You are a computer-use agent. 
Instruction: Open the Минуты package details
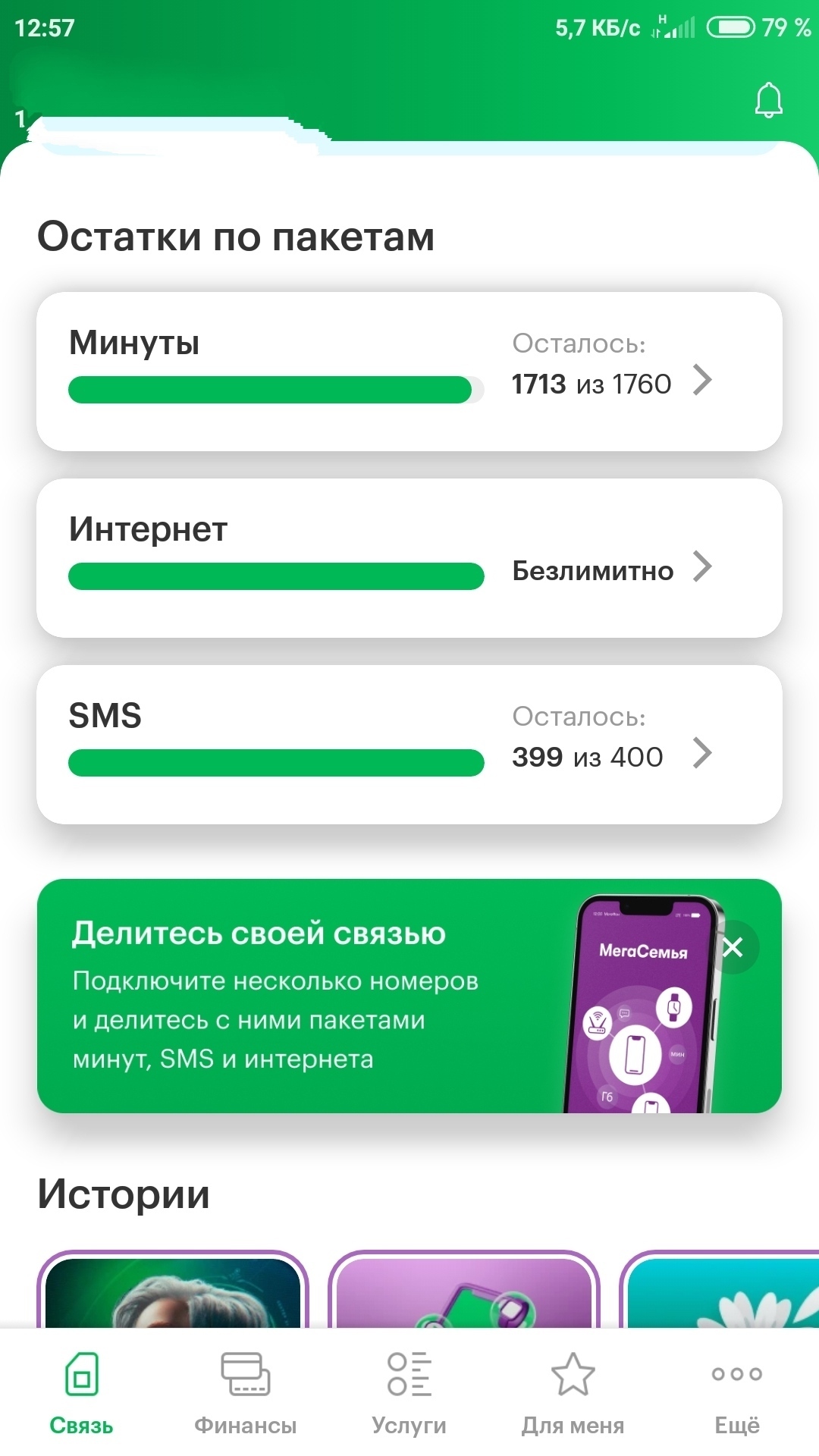point(409,372)
